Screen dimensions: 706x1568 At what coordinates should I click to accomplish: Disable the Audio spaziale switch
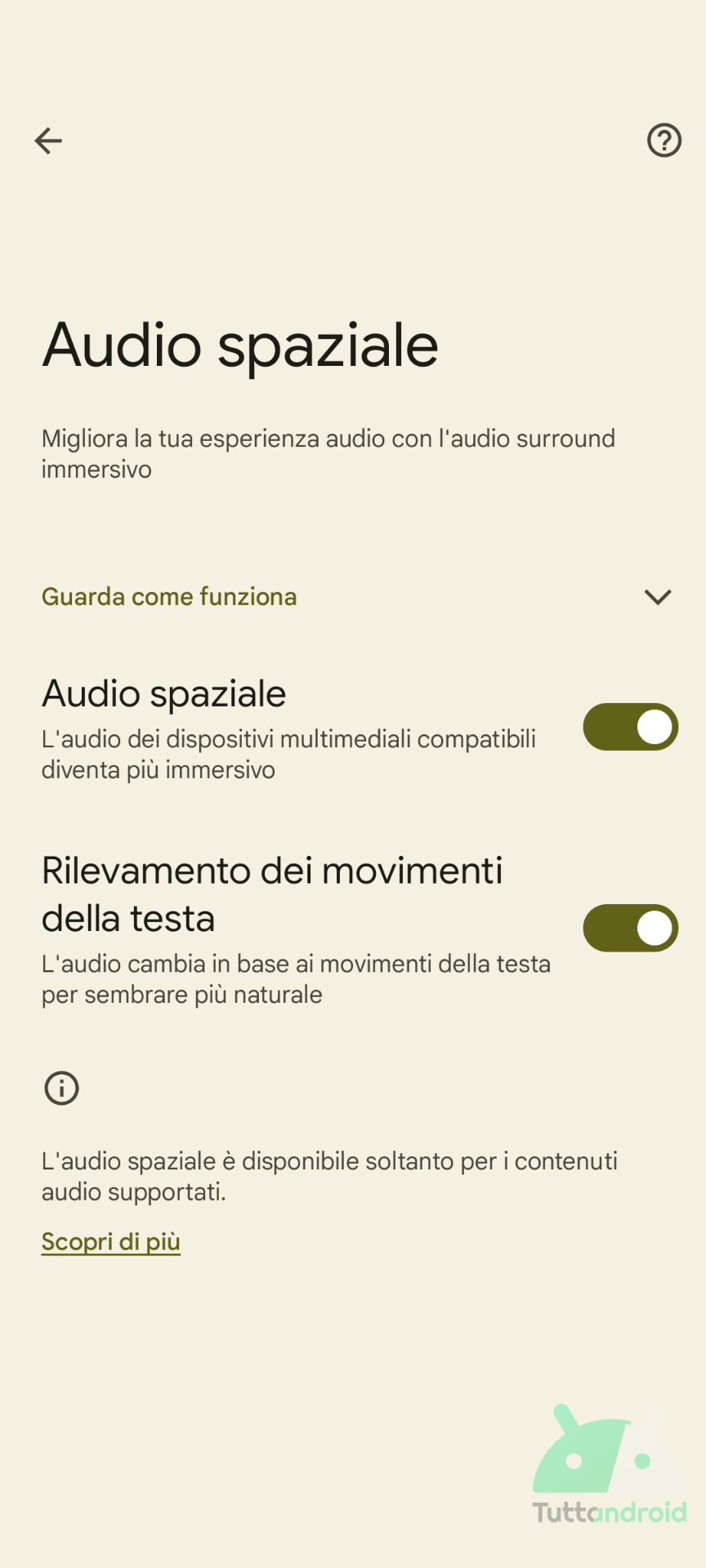(x=630, y=727)
